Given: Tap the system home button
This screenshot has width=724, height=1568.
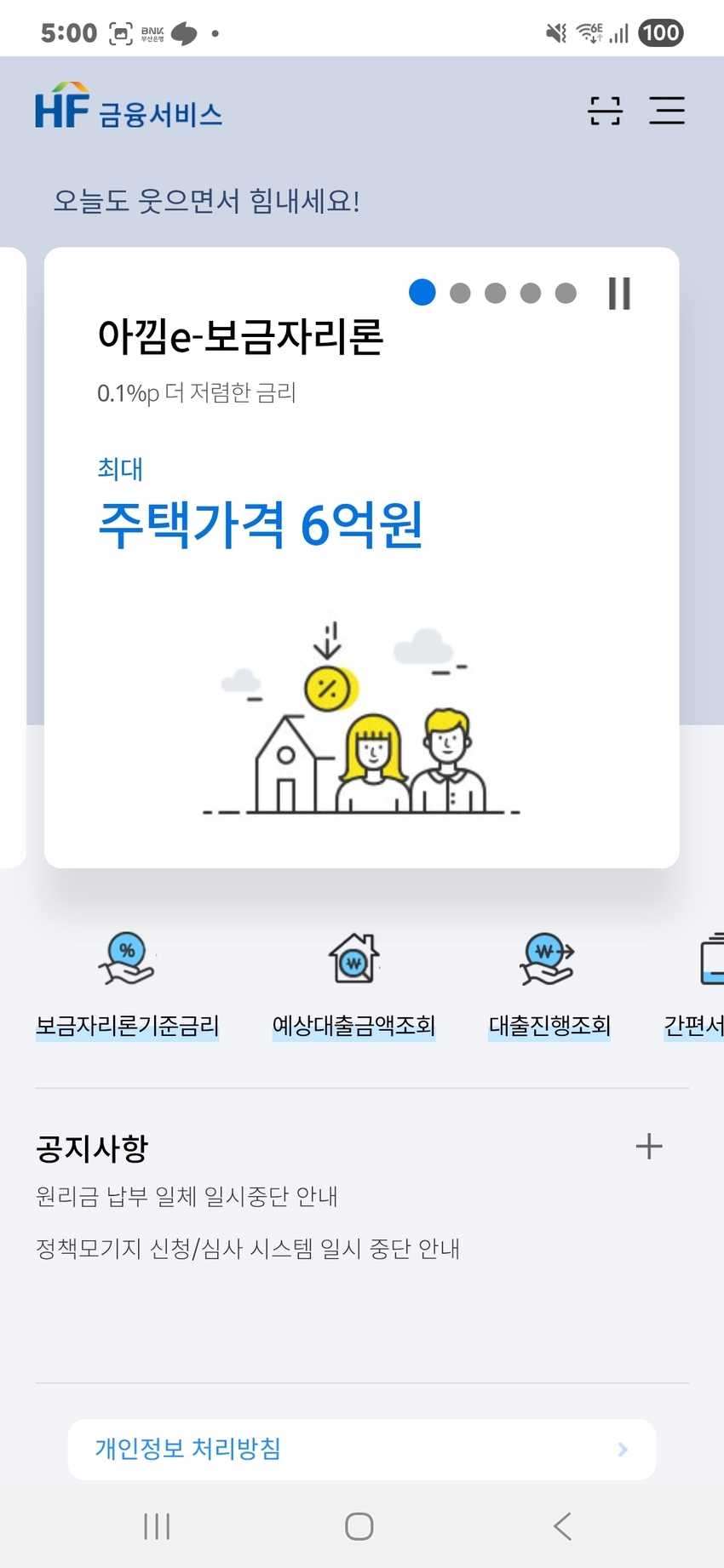Looking at the screenshot, I should coord(359,1526).
